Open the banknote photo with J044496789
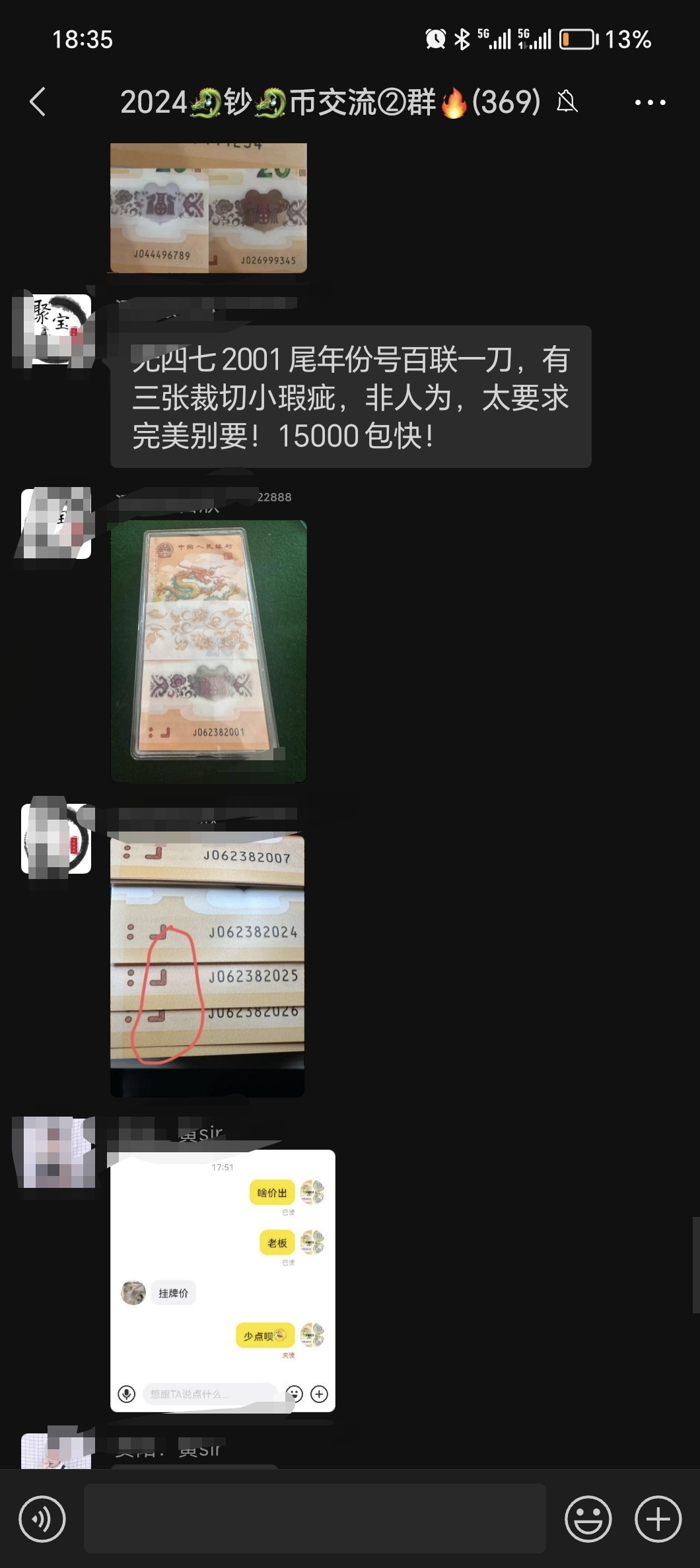700x1568 pixels. click(209, 208)
